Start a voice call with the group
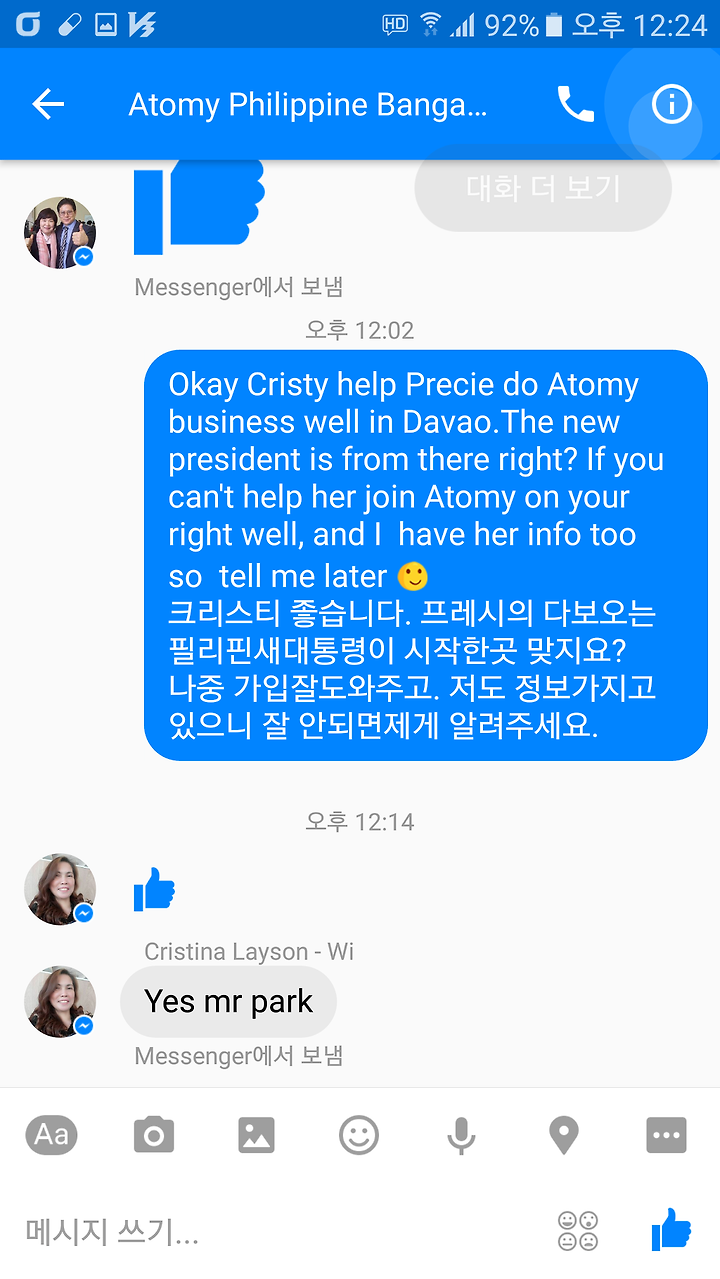This screenshot has height=1279, width=720. (575, 104)
